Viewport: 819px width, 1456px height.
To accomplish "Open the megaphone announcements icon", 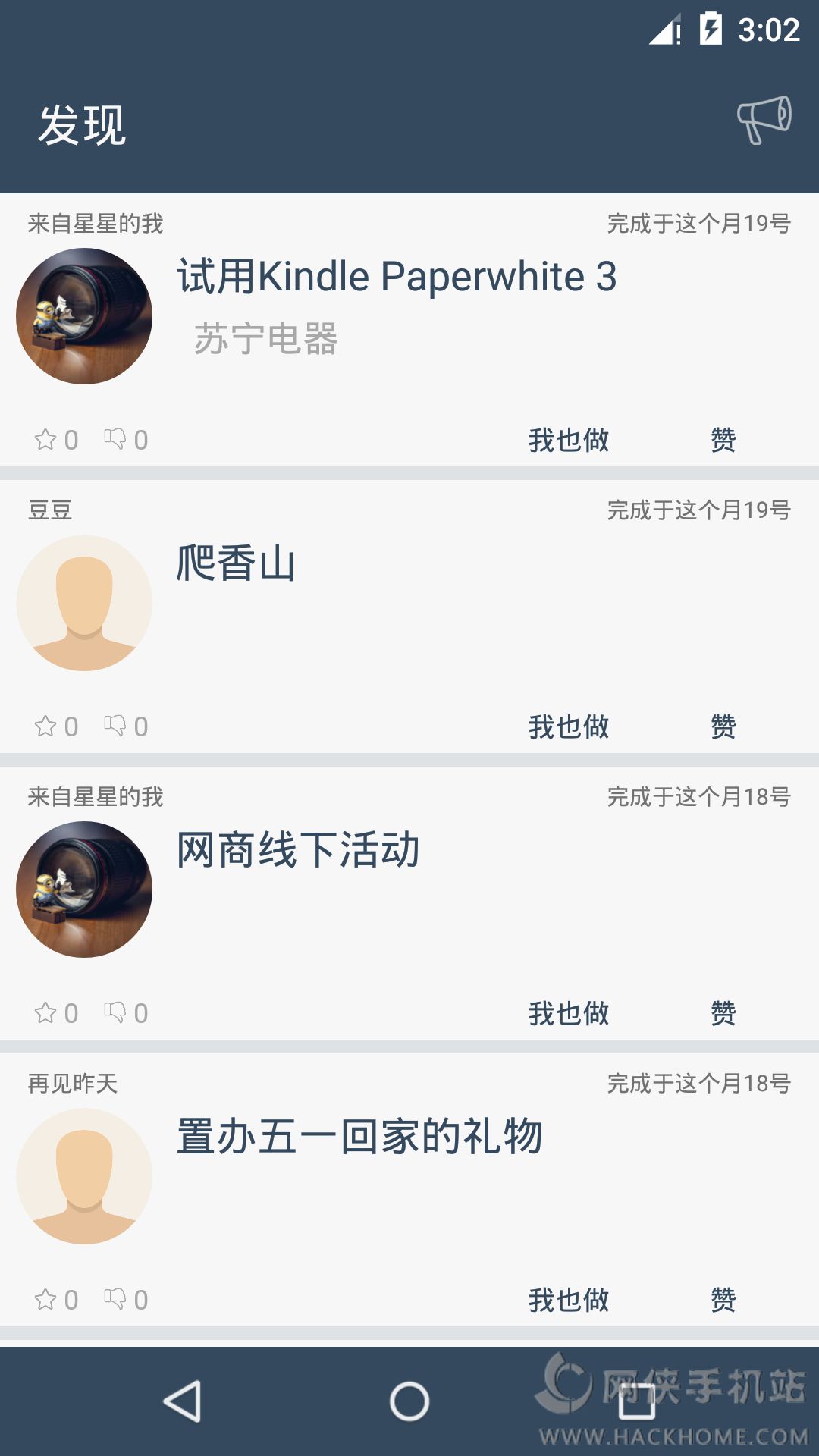I will [x=764, y=120].
